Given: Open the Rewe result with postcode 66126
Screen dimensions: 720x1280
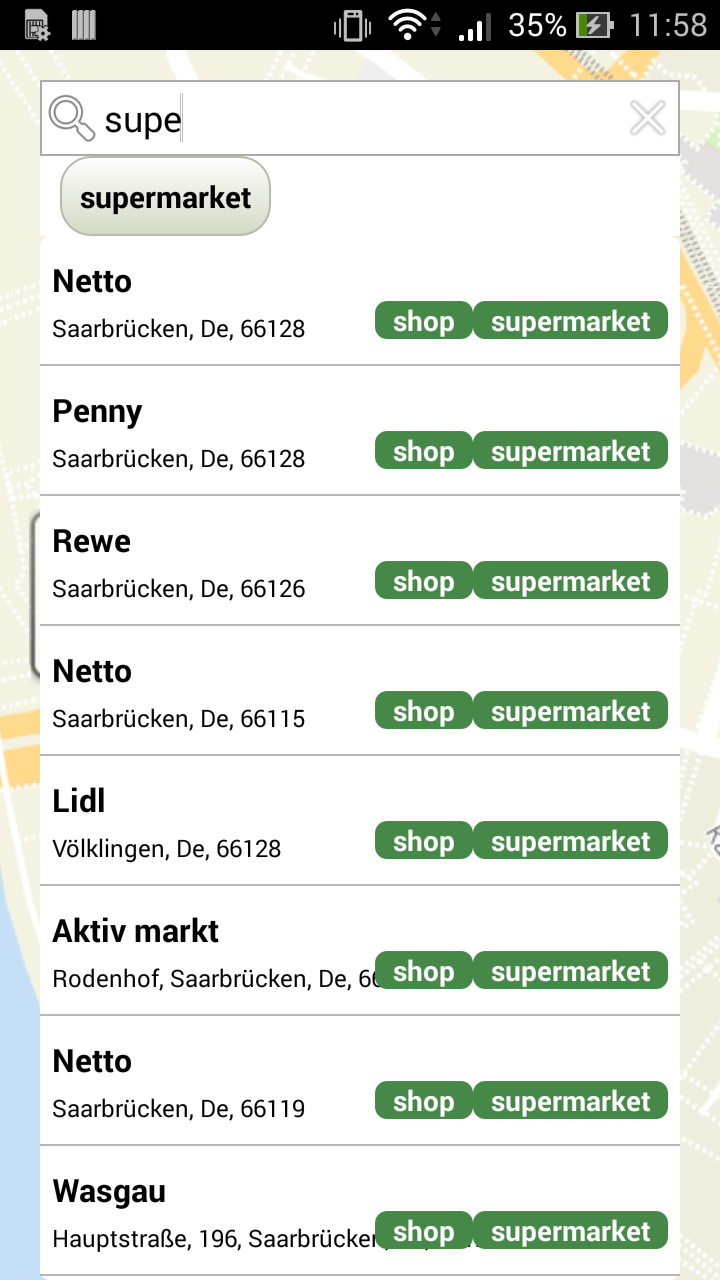Looking at the screenshot, I should tap(360, 561).
